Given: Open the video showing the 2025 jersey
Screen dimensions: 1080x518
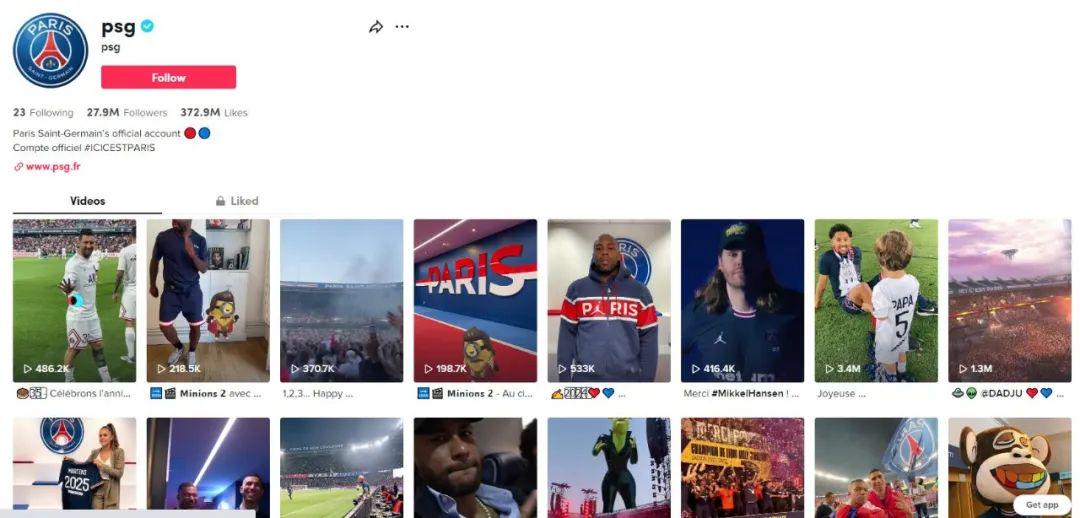Looking at the screenshot, I should (x=74, y=465).
